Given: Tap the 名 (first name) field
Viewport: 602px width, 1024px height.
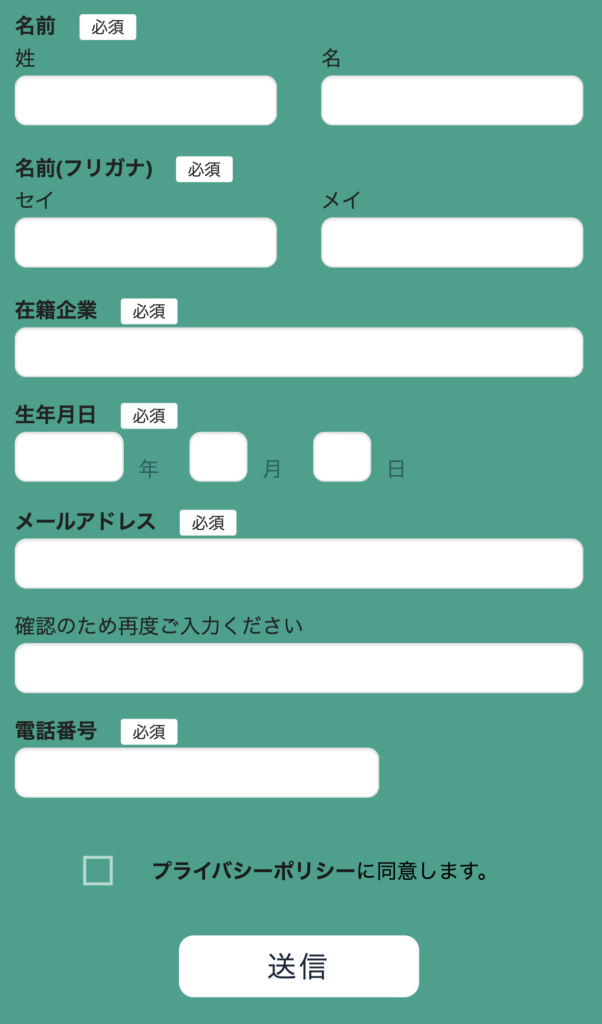Looking at the screenshot, I should (x=451, y=101).
